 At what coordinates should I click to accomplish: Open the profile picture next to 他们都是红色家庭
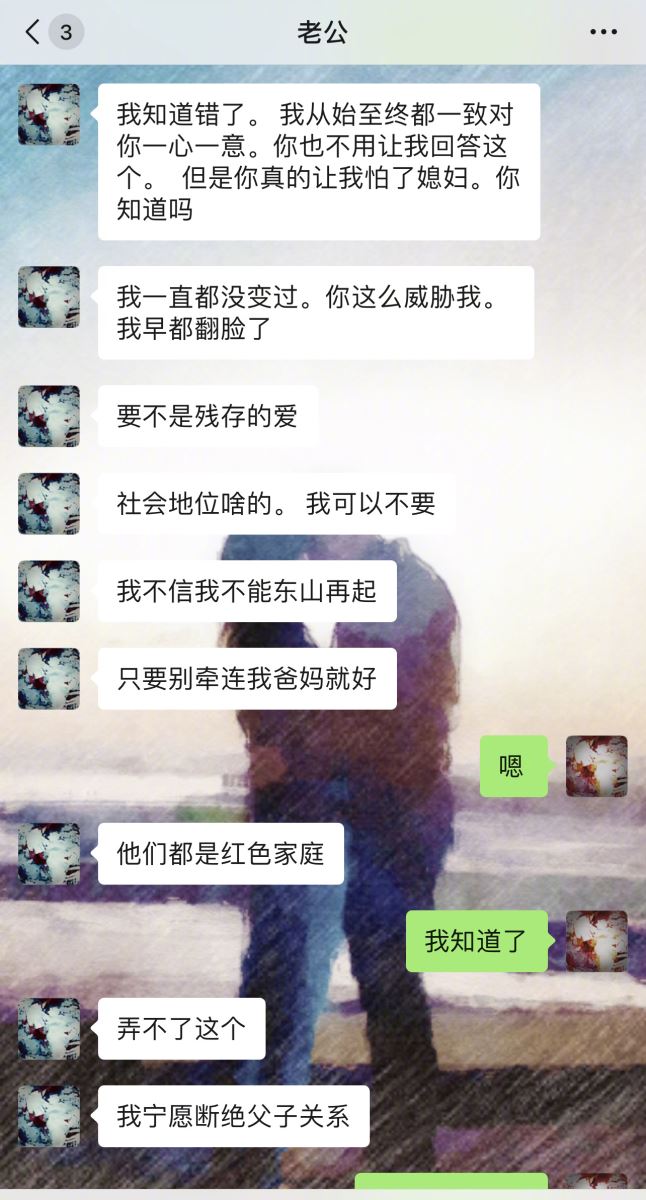(49, 854)
